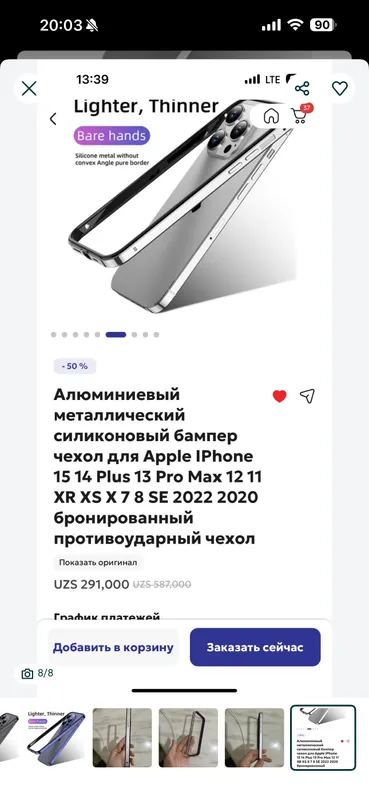Share this listing photo
The image size is (369, 800).
pyautogui.click(x=302, y=88)
